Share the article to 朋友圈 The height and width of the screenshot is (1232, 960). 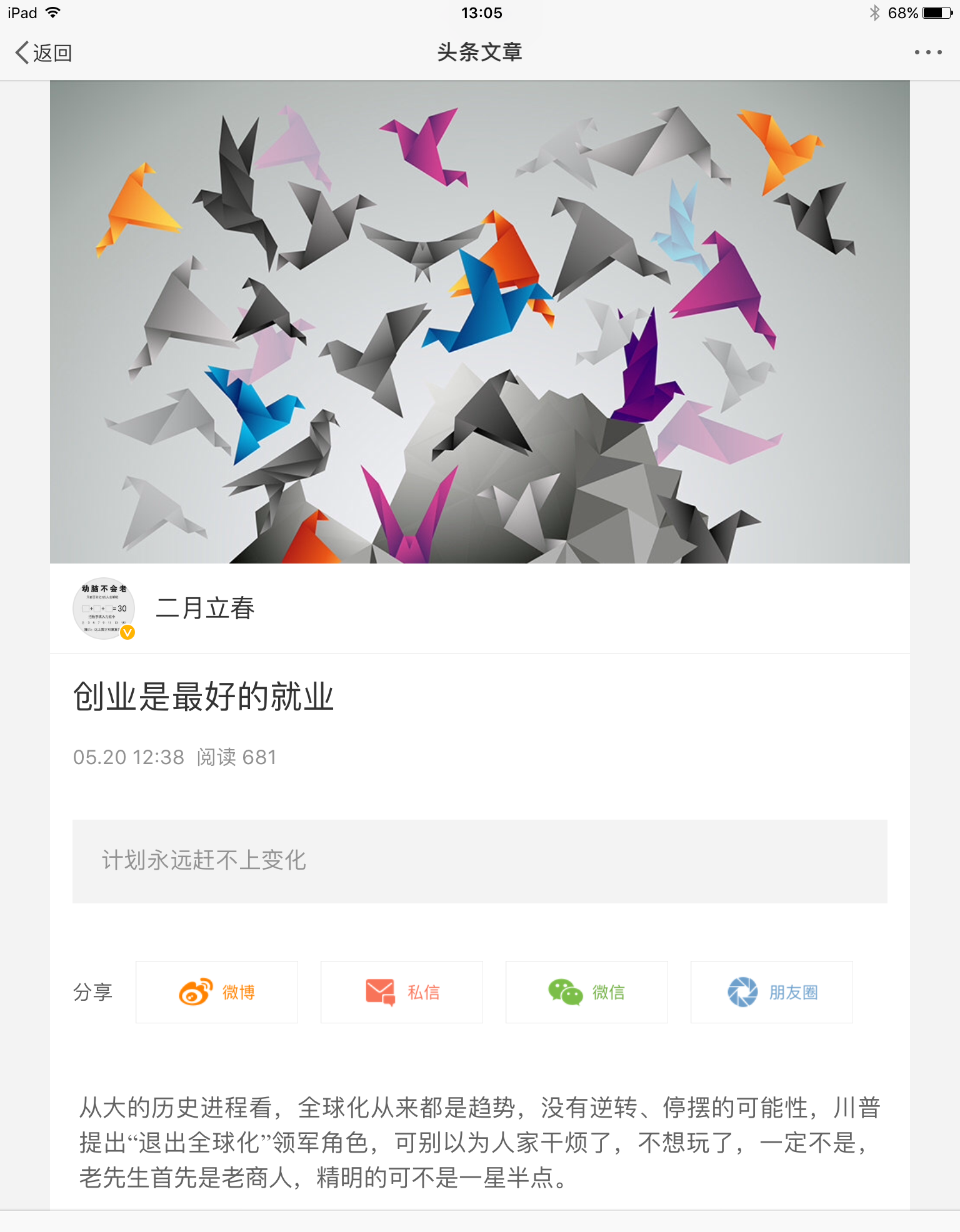[772, 992]
